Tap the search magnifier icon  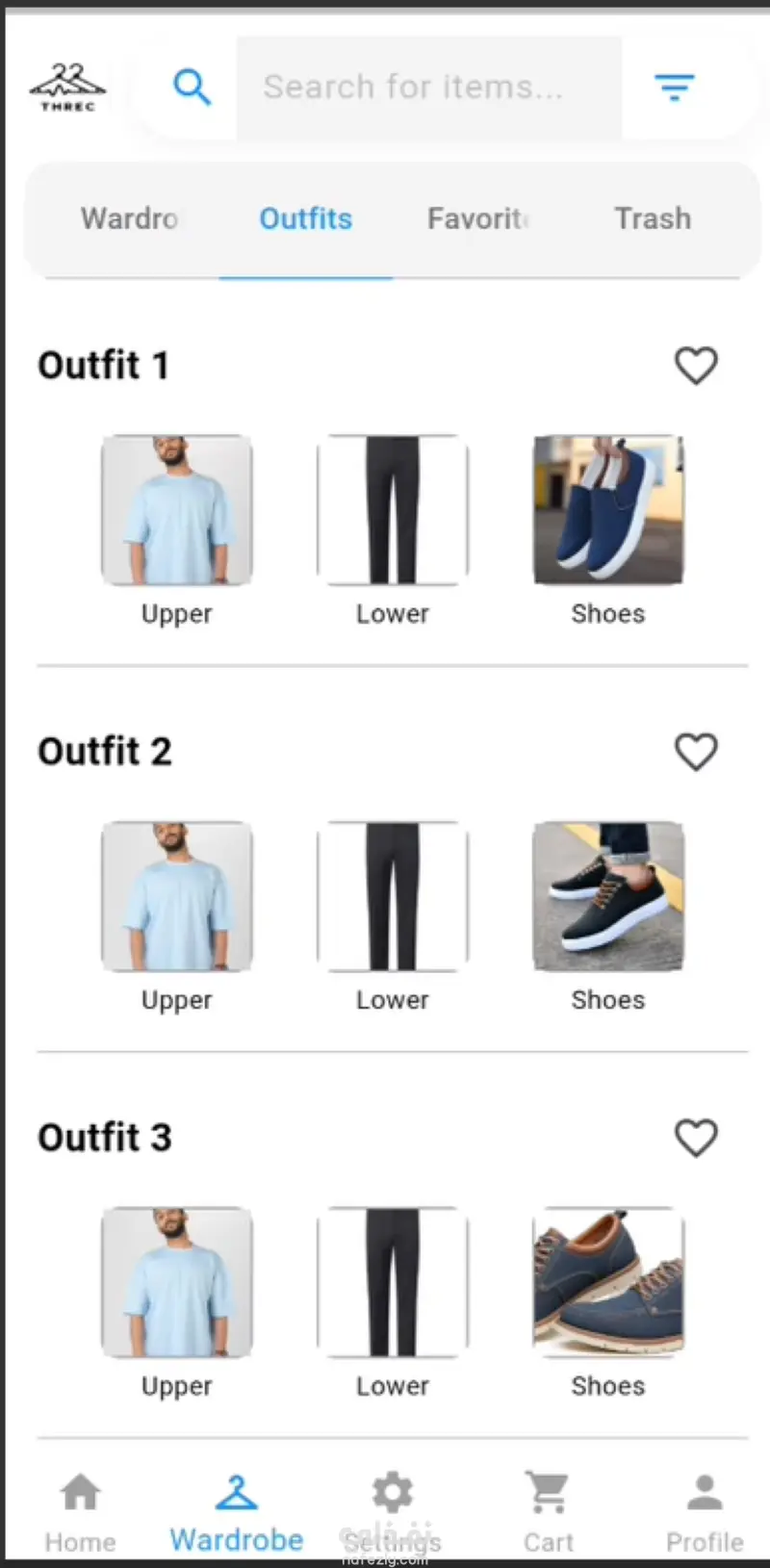click(x=192, y=88)
